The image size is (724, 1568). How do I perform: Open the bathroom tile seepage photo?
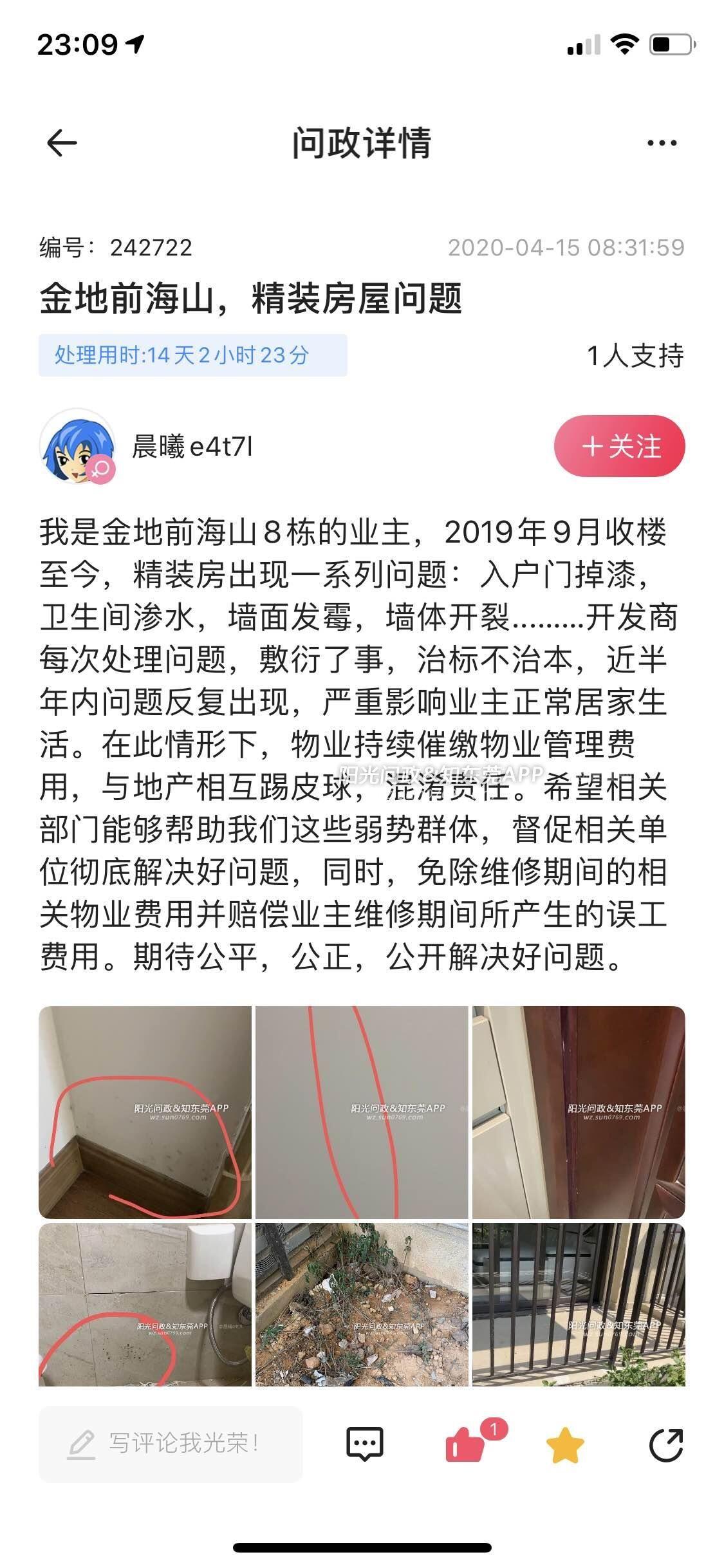click(145, 1304)
